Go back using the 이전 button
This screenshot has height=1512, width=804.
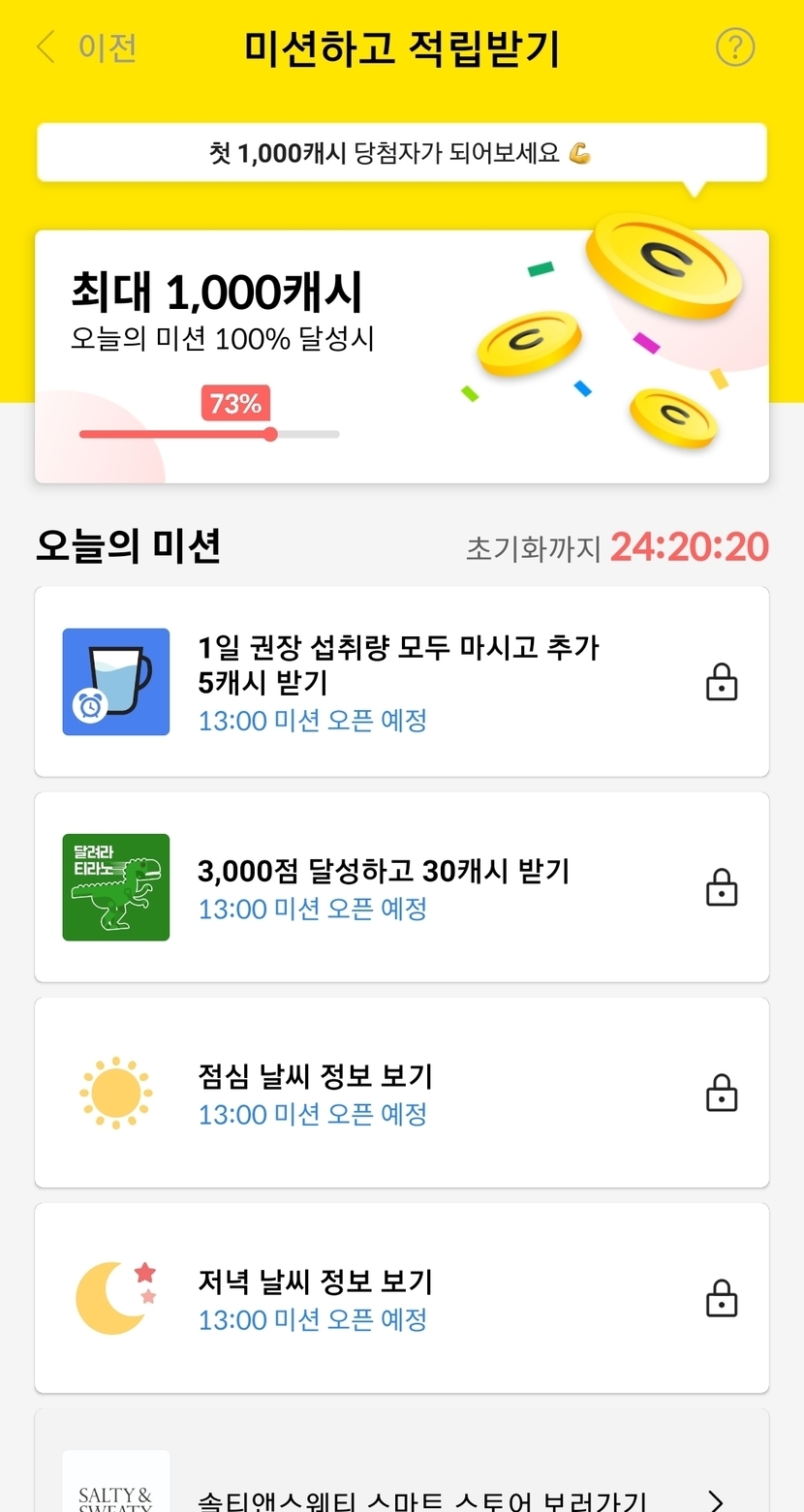pos(87,47)
